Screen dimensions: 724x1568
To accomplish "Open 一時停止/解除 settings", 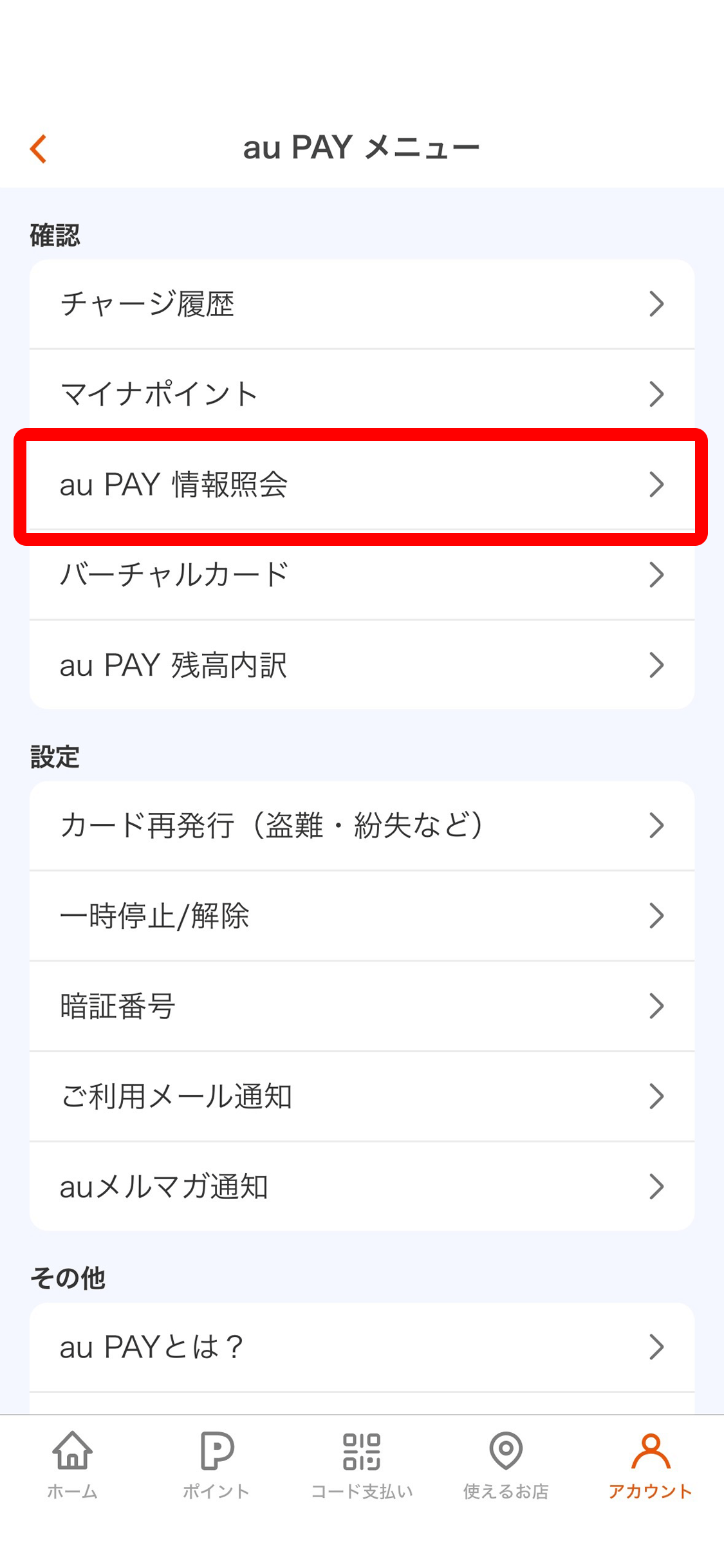I will click(362, 915).
